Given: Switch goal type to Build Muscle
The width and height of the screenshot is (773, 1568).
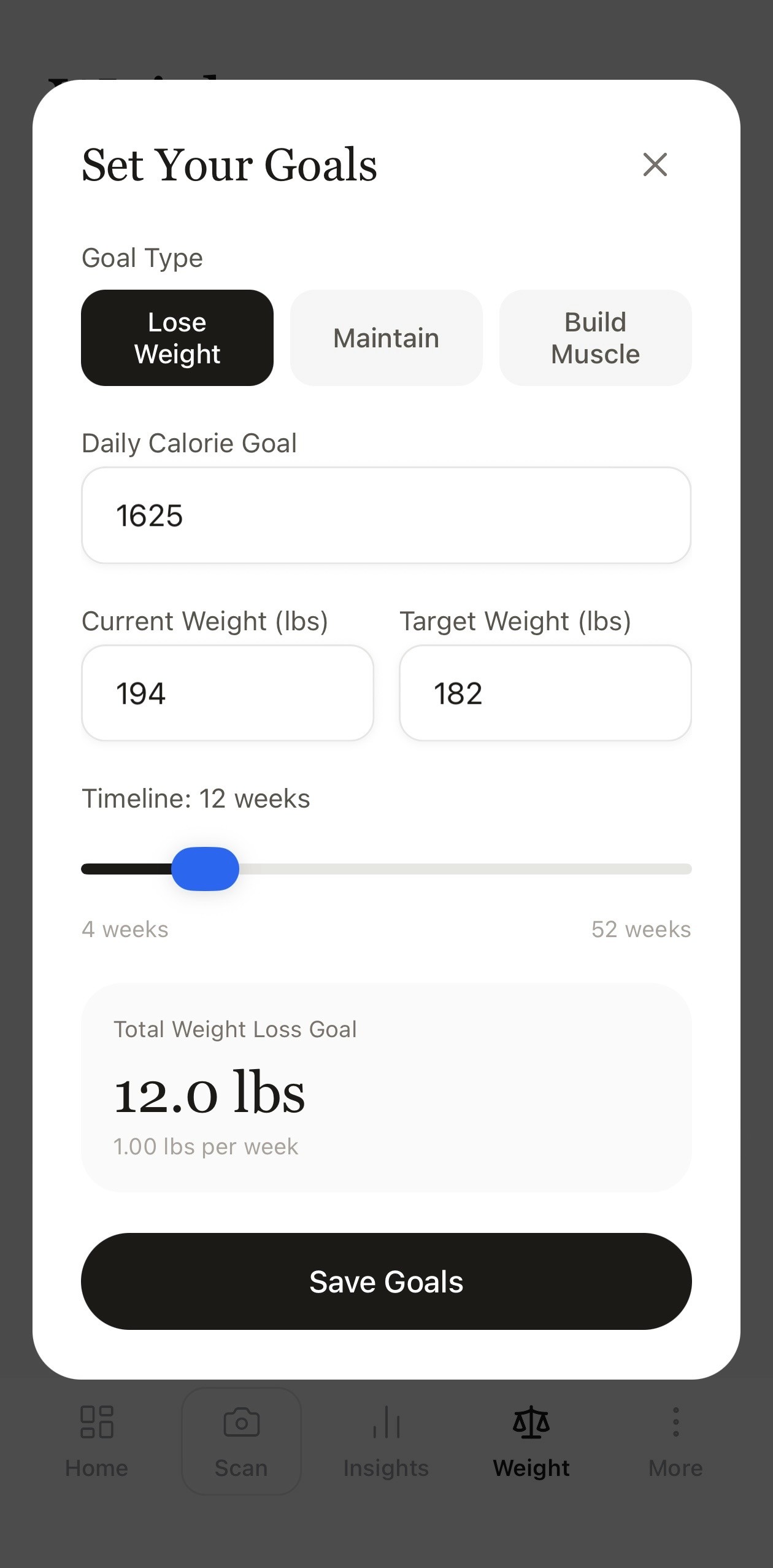Looking at the screenshot, I should click(x=595, y=338).
